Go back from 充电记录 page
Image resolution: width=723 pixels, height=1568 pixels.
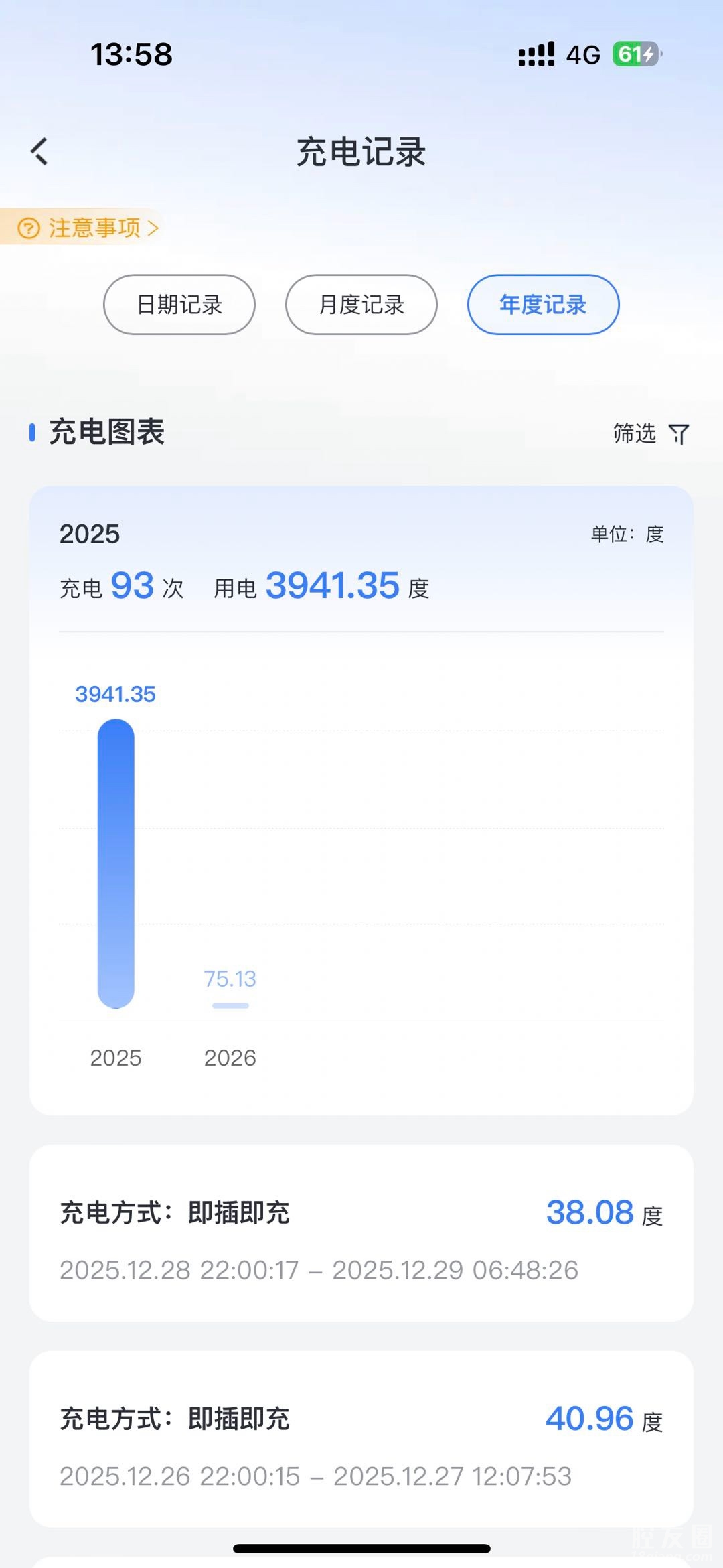coord(40,151)
